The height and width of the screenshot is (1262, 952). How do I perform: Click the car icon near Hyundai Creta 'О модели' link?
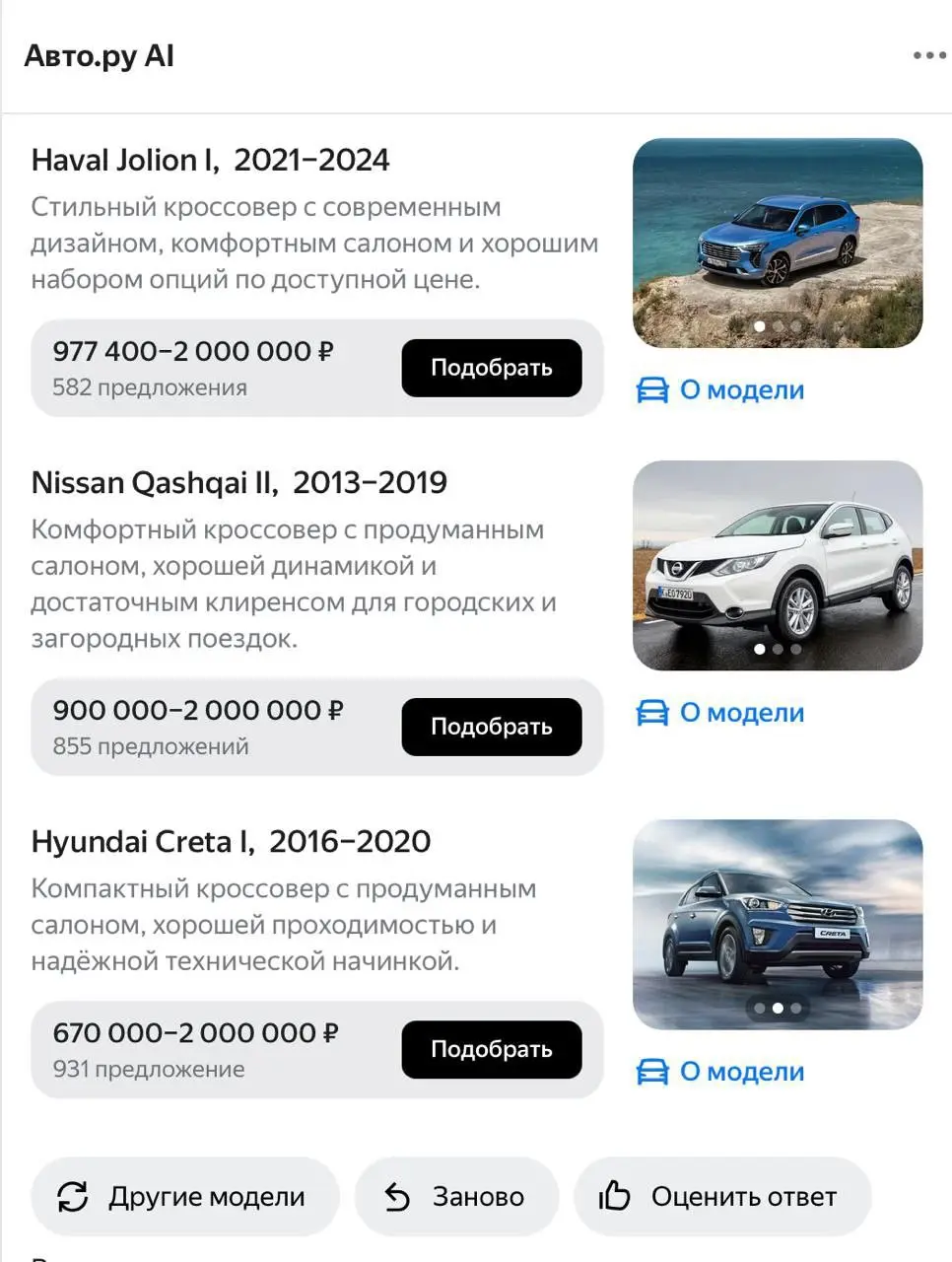[651, 1072]
